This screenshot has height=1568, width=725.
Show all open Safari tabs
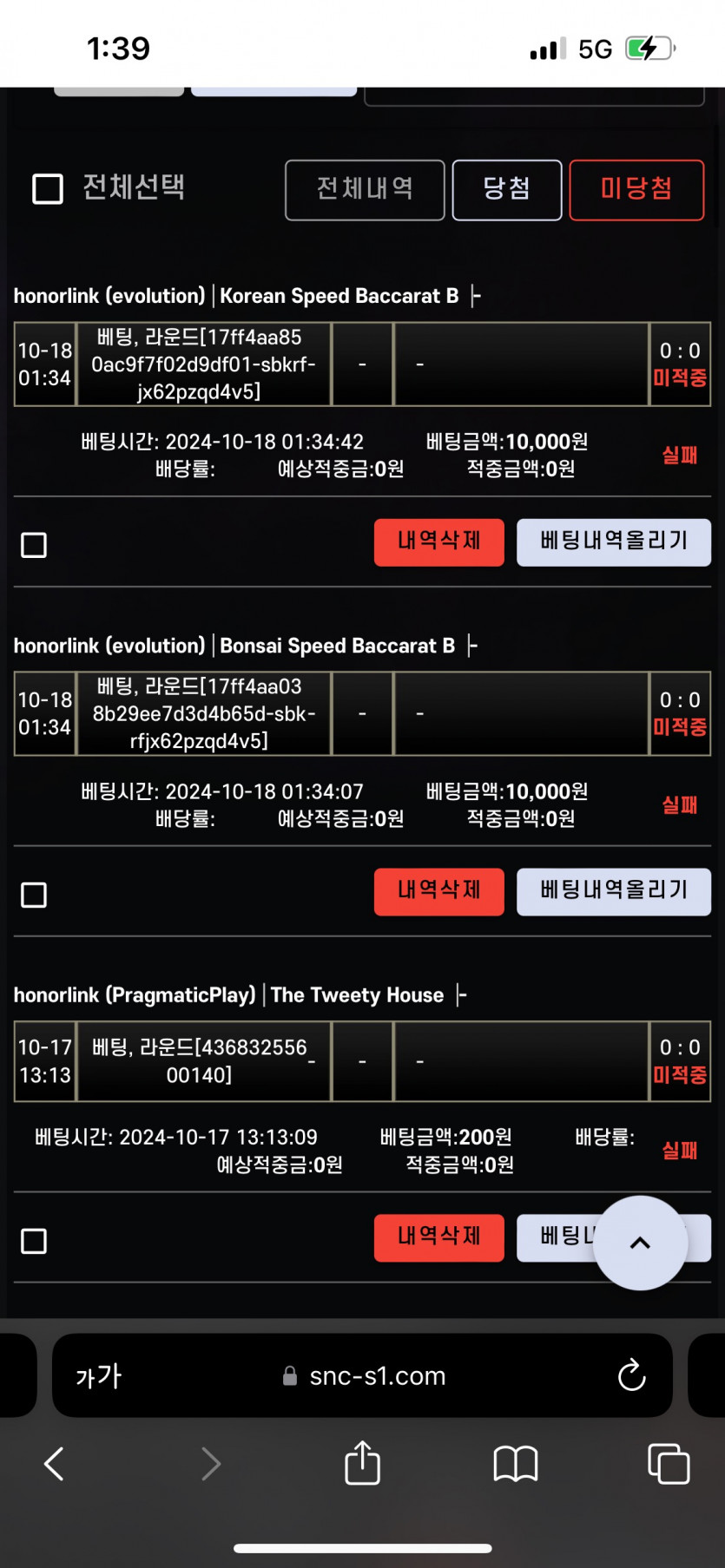[x=669, y=1464]
